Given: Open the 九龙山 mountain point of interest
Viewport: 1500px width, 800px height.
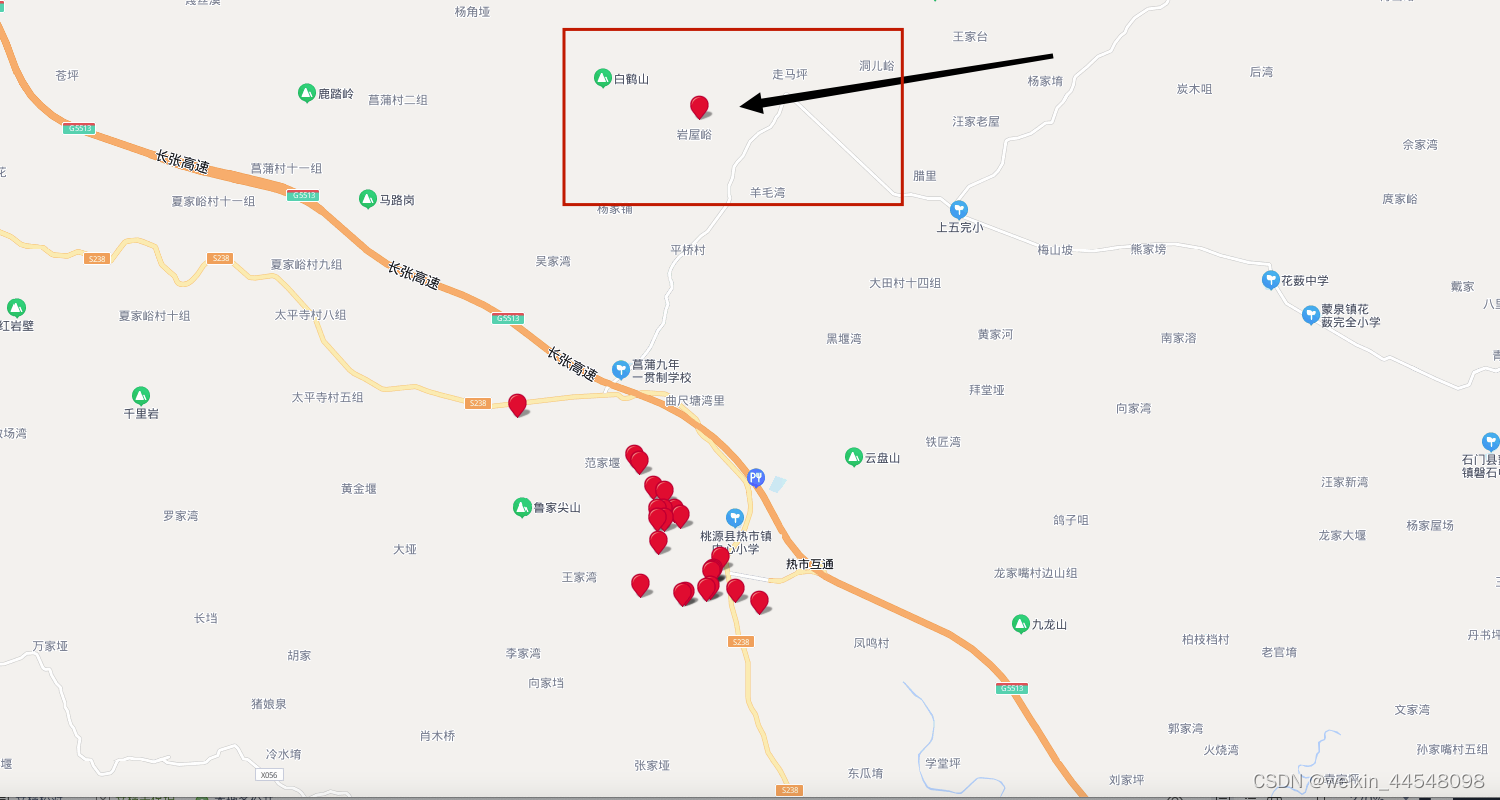Looking at the screenshot, I should pyautogui.click(x=1020, y=624).
